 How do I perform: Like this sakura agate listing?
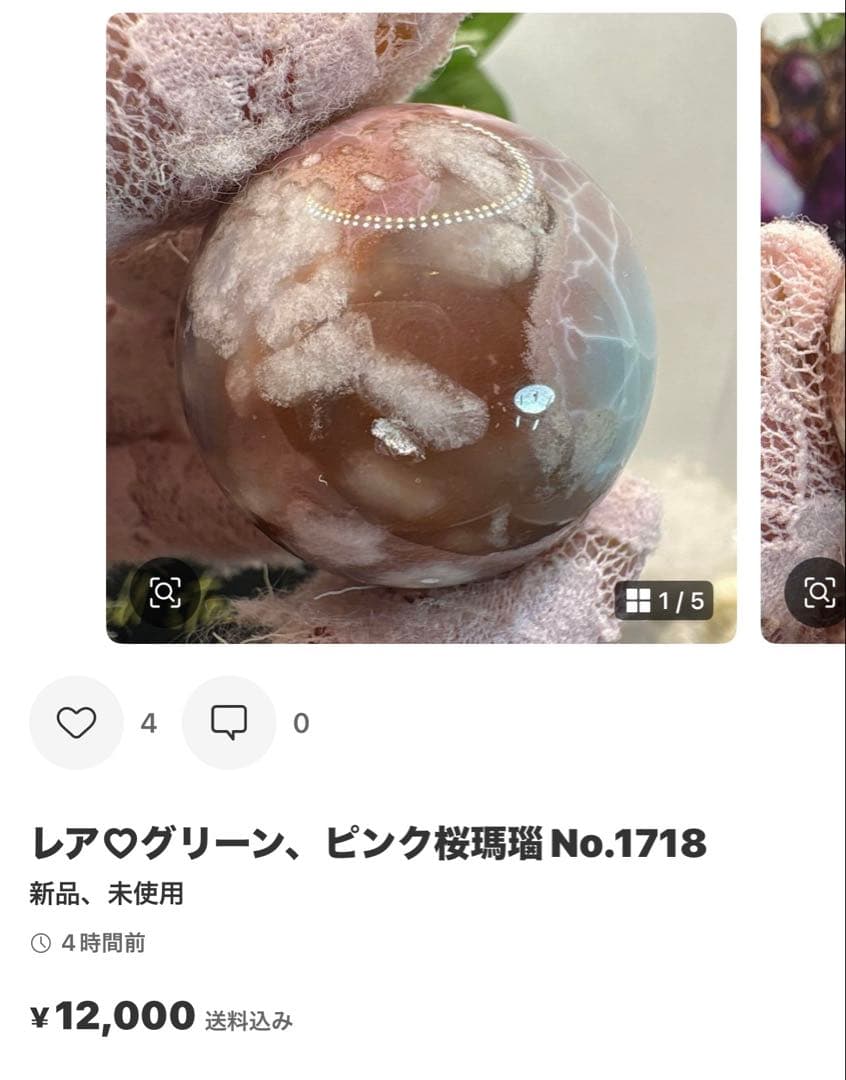coord(76,722)
